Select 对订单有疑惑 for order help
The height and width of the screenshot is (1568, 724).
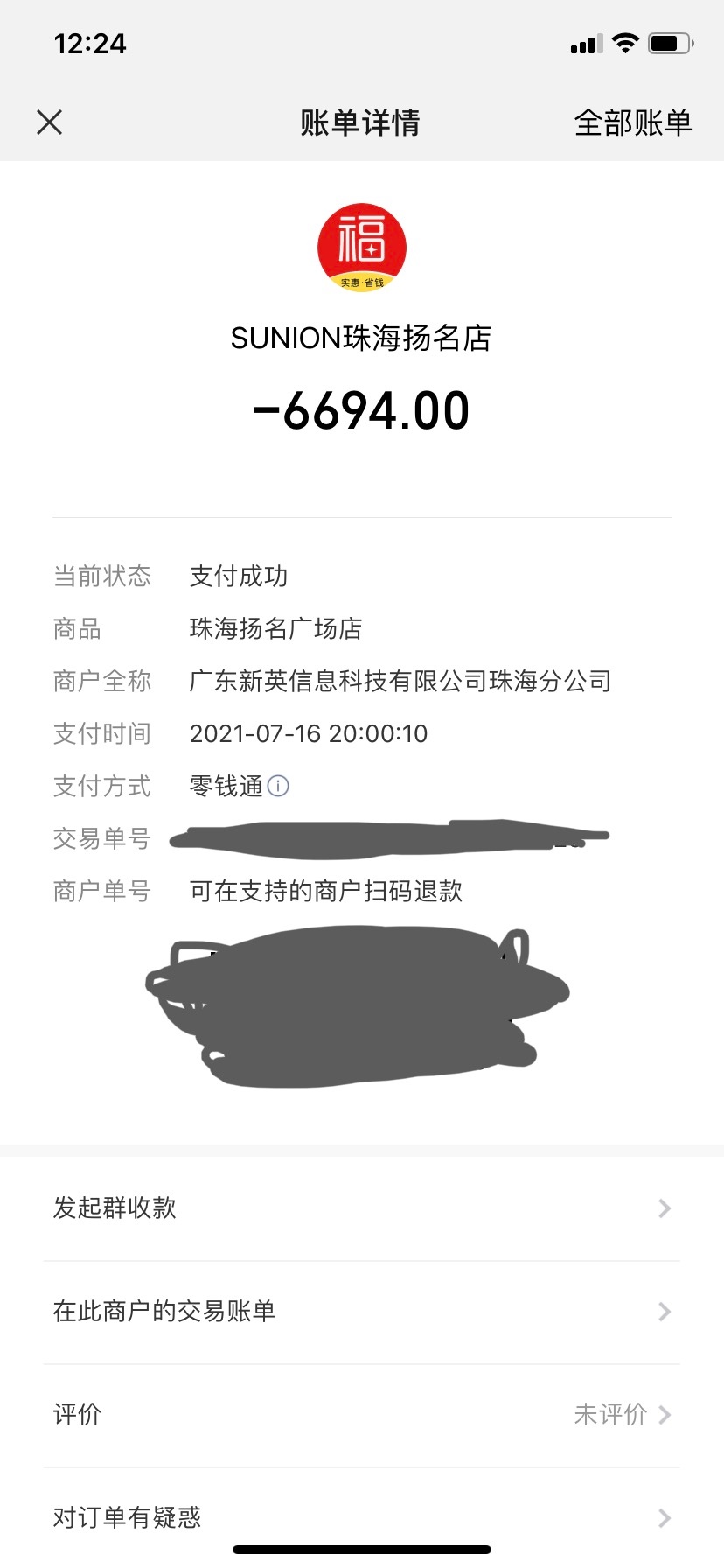(x=362, y=1516)
